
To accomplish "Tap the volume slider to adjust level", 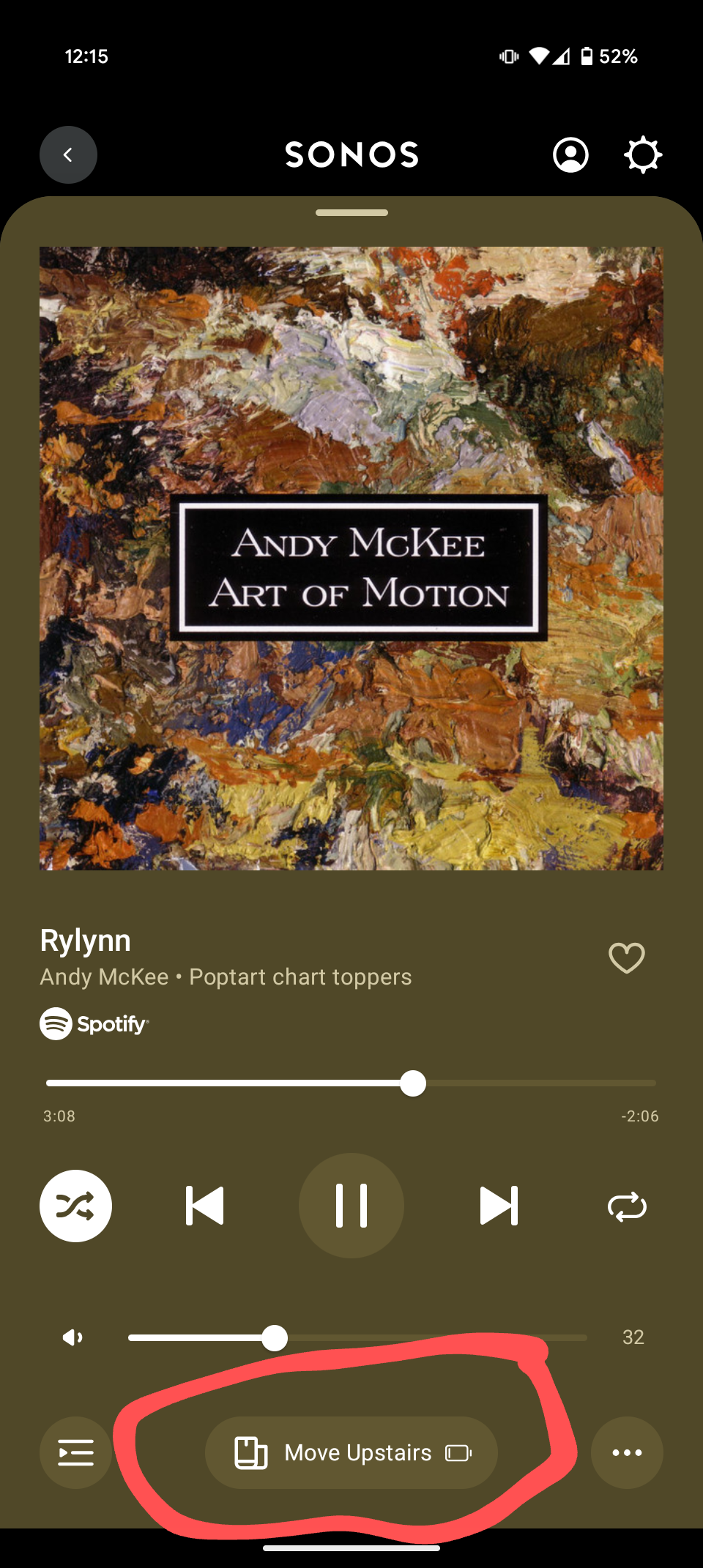I will click(357, 1337).
